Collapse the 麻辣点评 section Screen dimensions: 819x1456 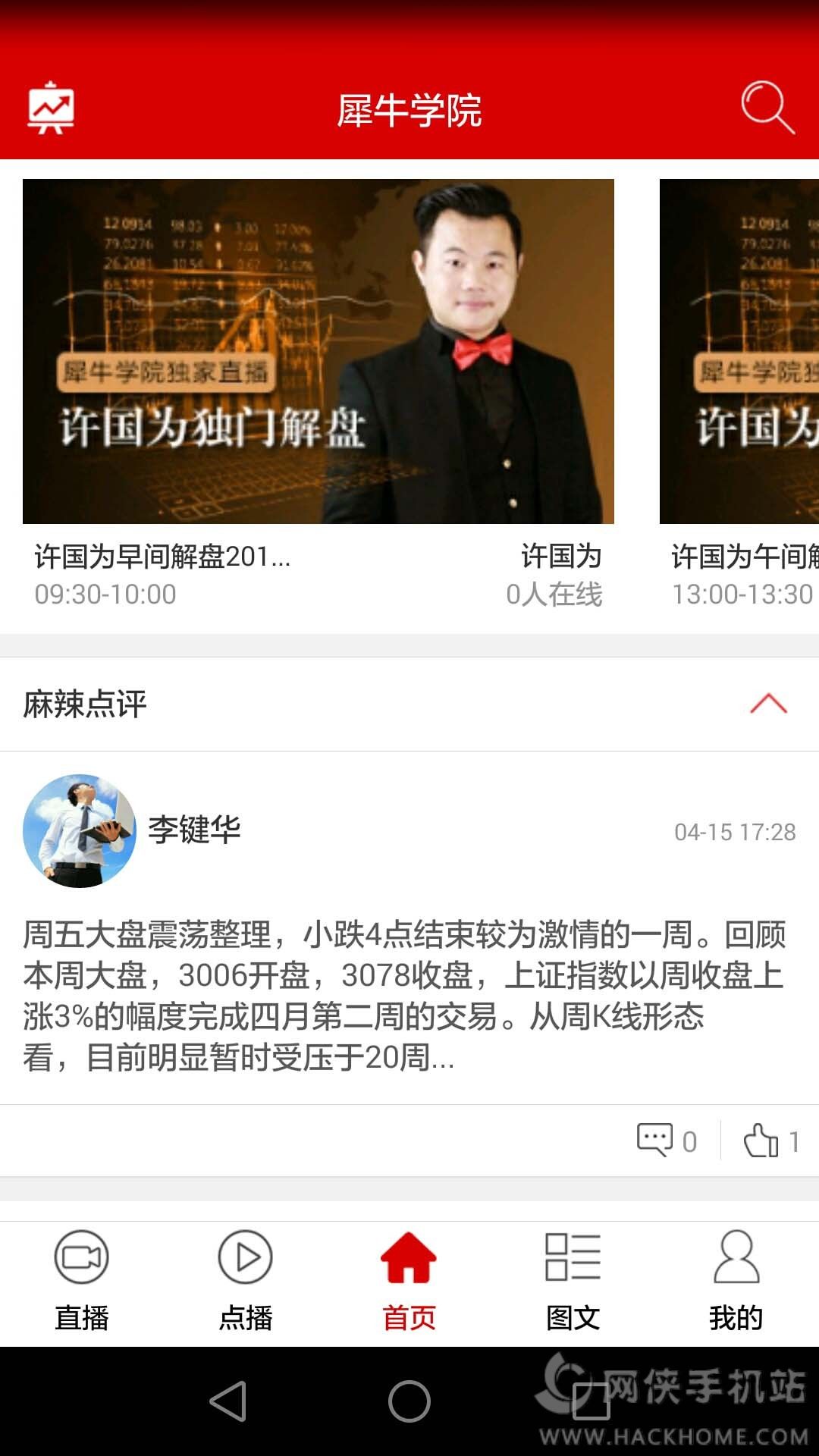(x=767, y=704)
